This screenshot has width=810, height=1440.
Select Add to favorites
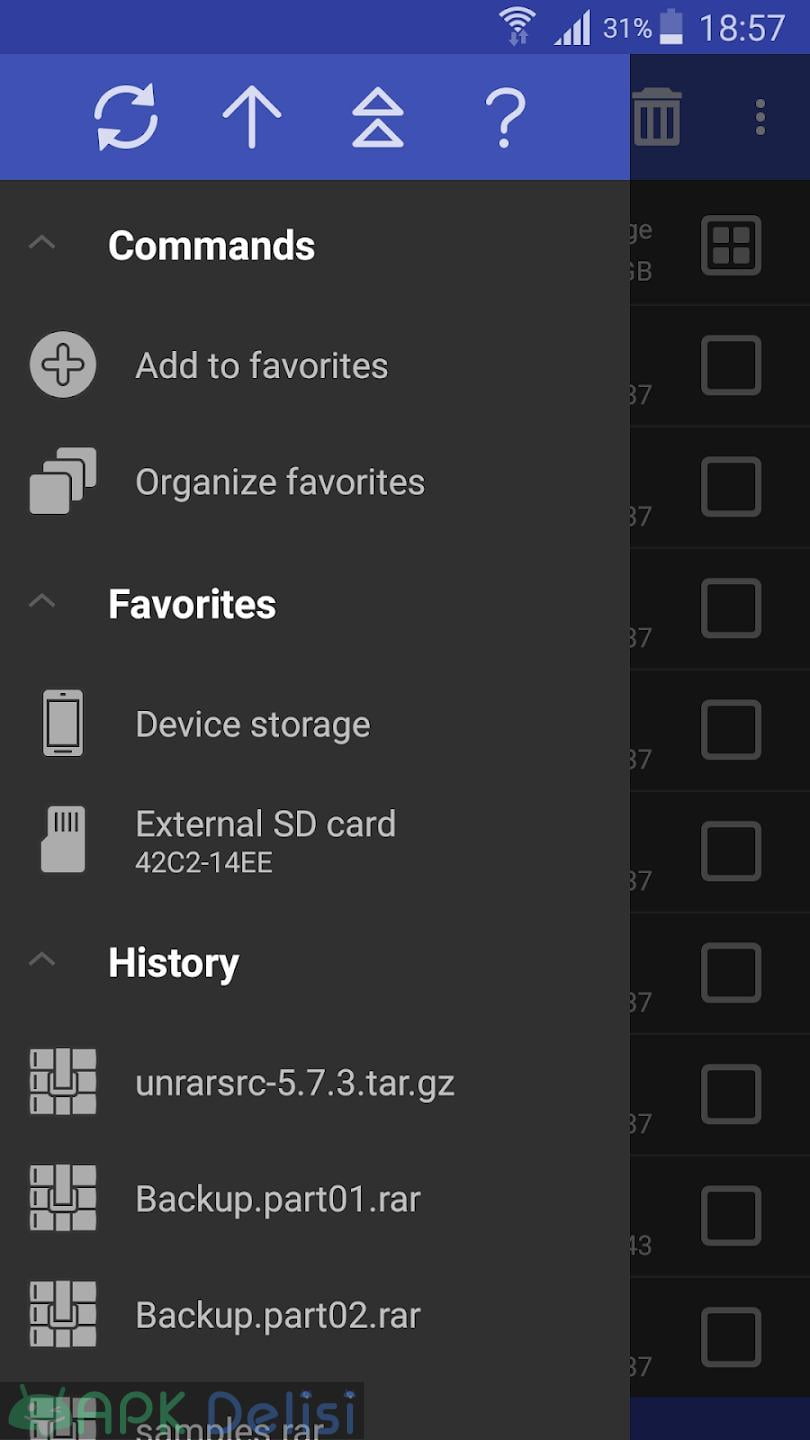[315, 366]
